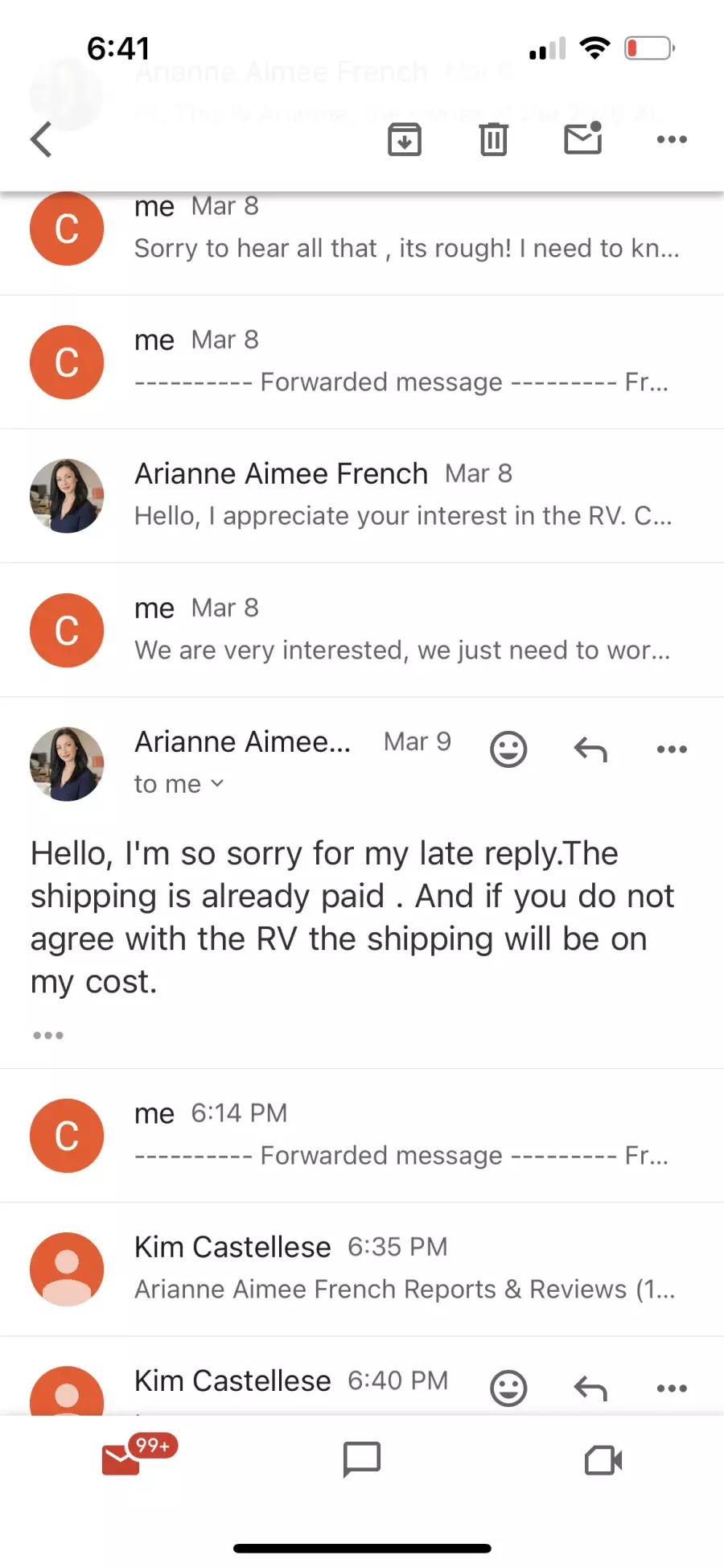Mark the conversation as unread
Viewport: 724px width, 1568px height.
(583, 138)
